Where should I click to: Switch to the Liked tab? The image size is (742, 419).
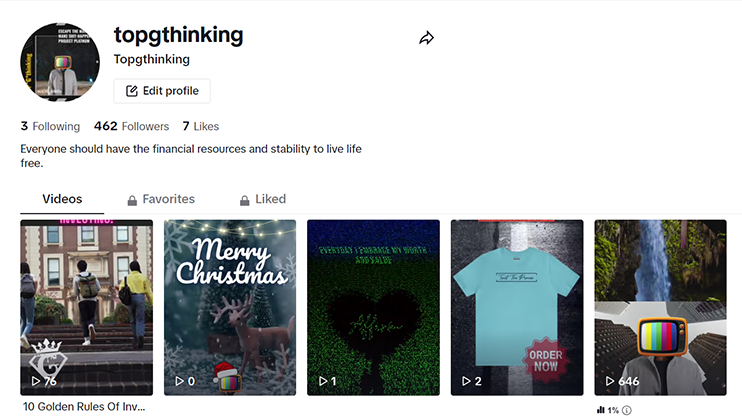(x=262, y=199)
